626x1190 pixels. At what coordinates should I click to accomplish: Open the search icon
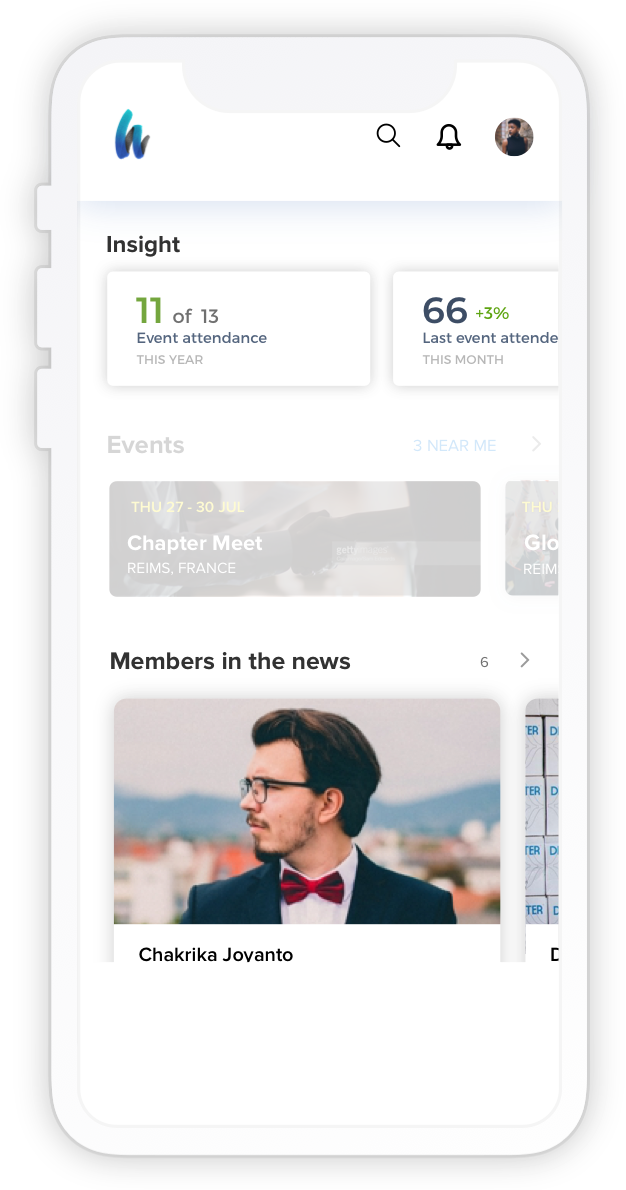(x=388, y=135)
